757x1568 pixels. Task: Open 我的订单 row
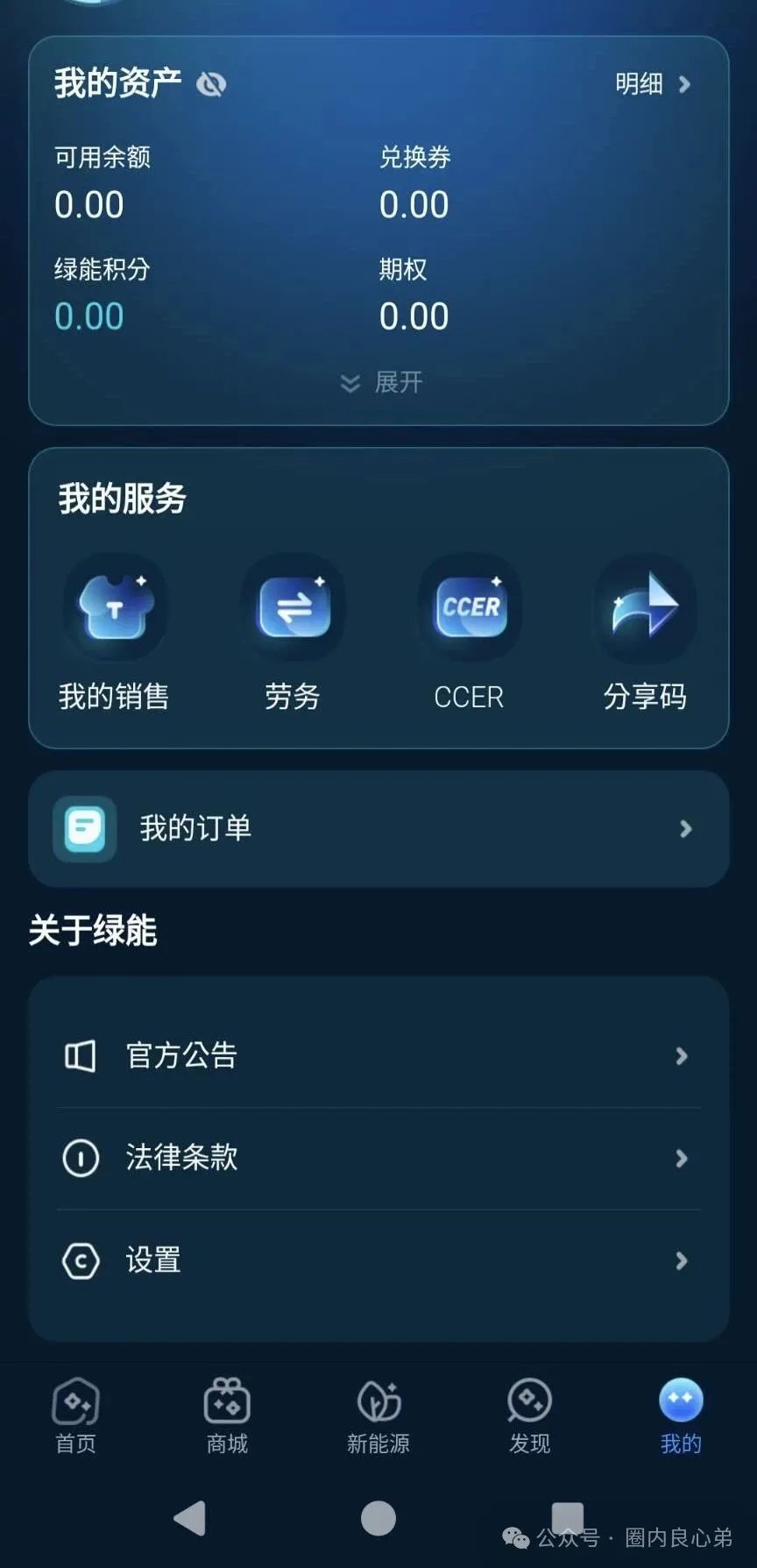[378, 829]
